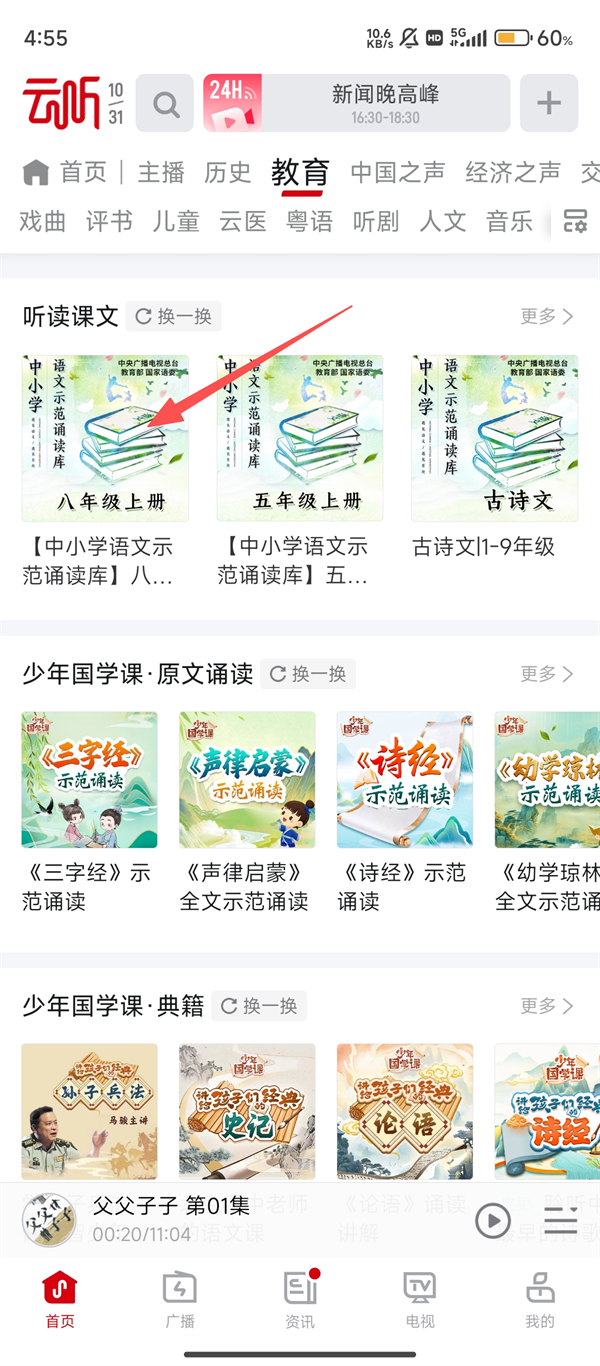The image size is (600, 1366).
Task: Open the 我的 bottom tab
Action: pyautogui.click(x=540, y=1300)
